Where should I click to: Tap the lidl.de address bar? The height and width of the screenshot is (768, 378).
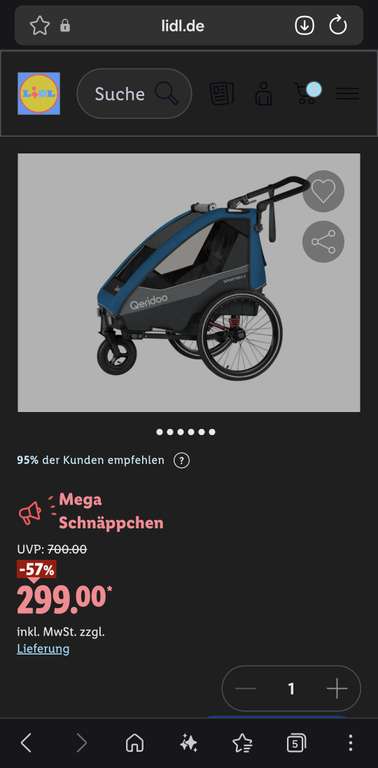click(x=182, y=25)
